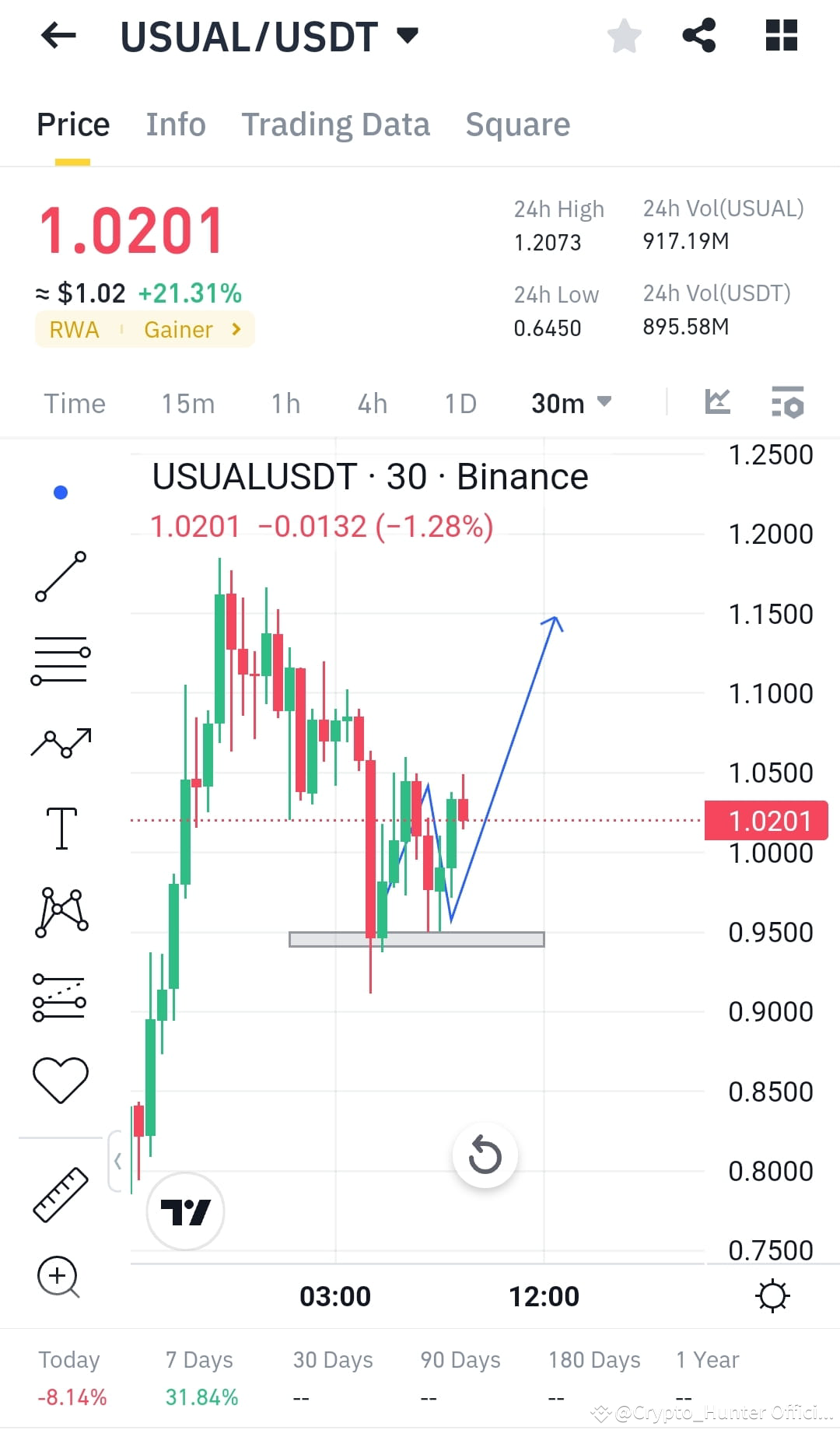
Task: Select the text annotation tool
Action: coord(61,827)
